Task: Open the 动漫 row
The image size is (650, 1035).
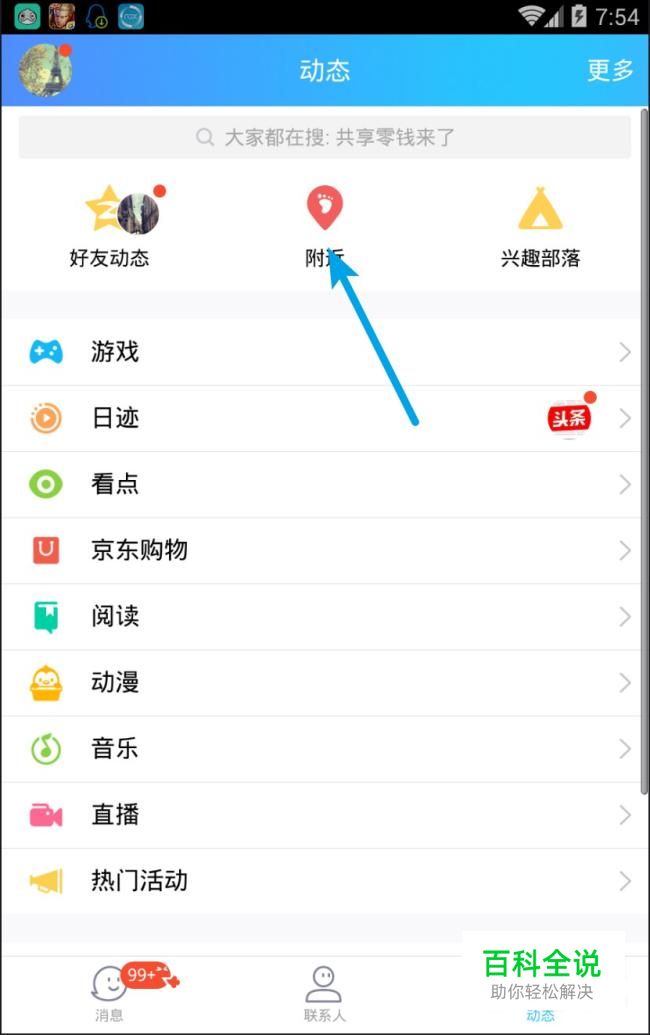Action: (325, 682)
